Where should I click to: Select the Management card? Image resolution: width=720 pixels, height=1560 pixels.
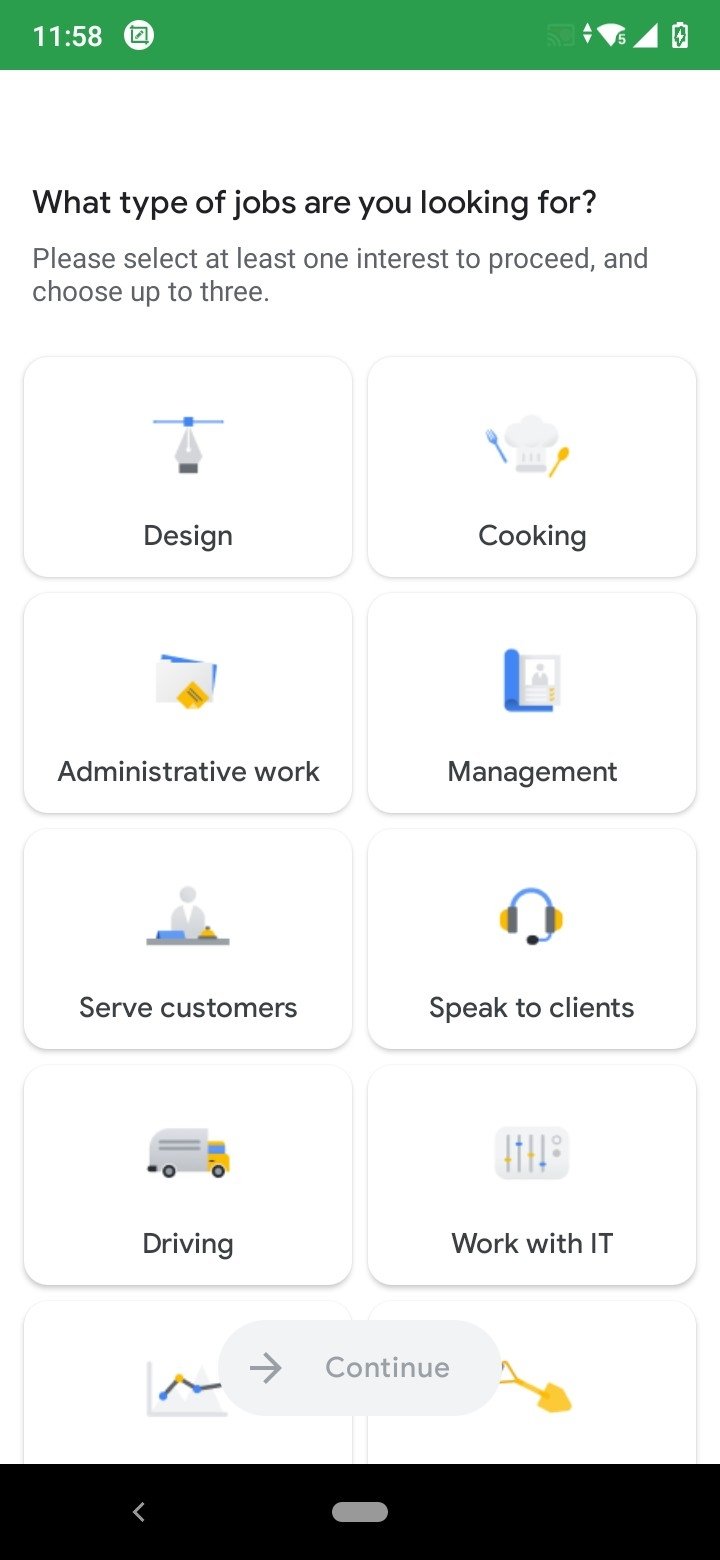[x=532, y=703]
